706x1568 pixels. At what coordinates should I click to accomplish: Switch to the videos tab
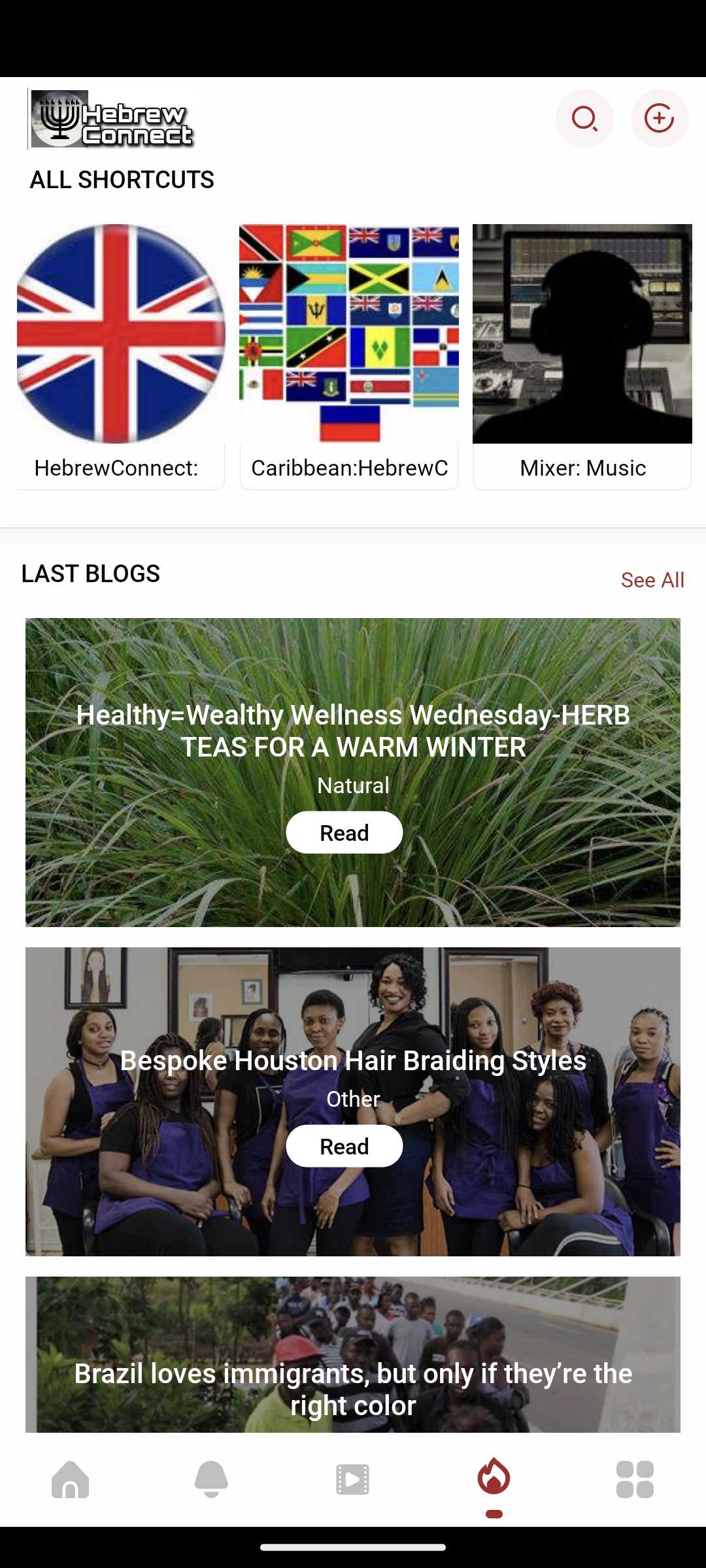click(x=352, y=1479)
